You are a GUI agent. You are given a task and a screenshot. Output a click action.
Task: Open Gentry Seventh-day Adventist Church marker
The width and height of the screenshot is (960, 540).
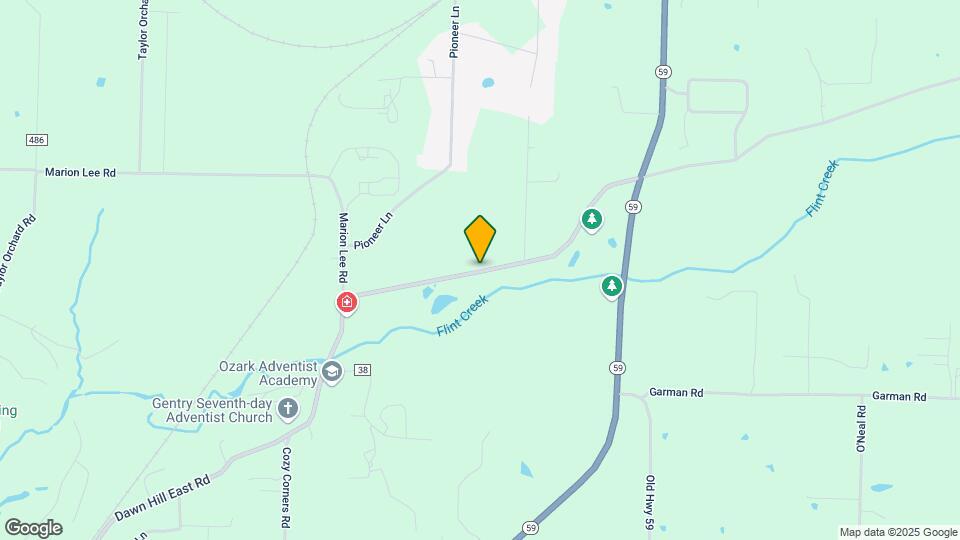(x=288, y=408)
